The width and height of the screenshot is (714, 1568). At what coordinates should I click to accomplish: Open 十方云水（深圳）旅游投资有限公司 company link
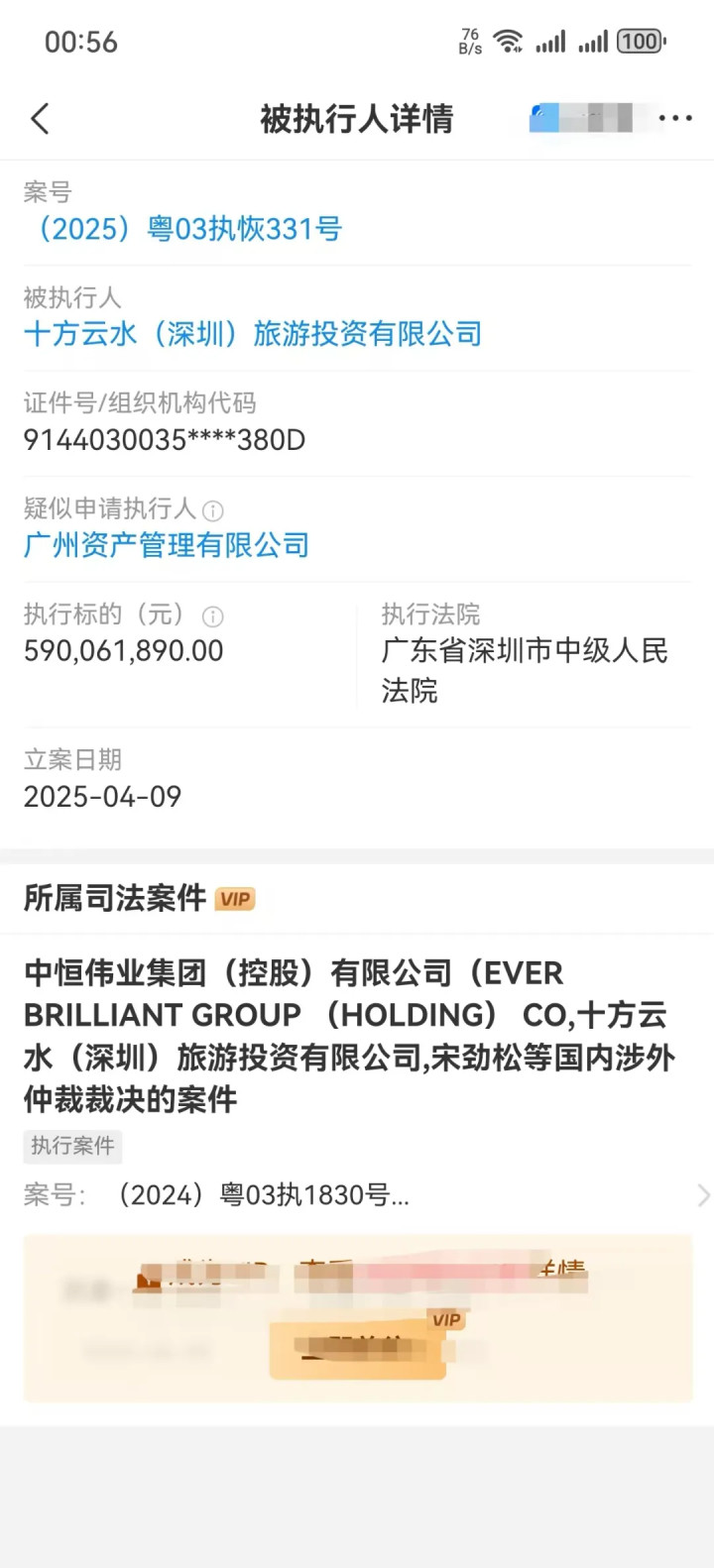click(253, 334)
